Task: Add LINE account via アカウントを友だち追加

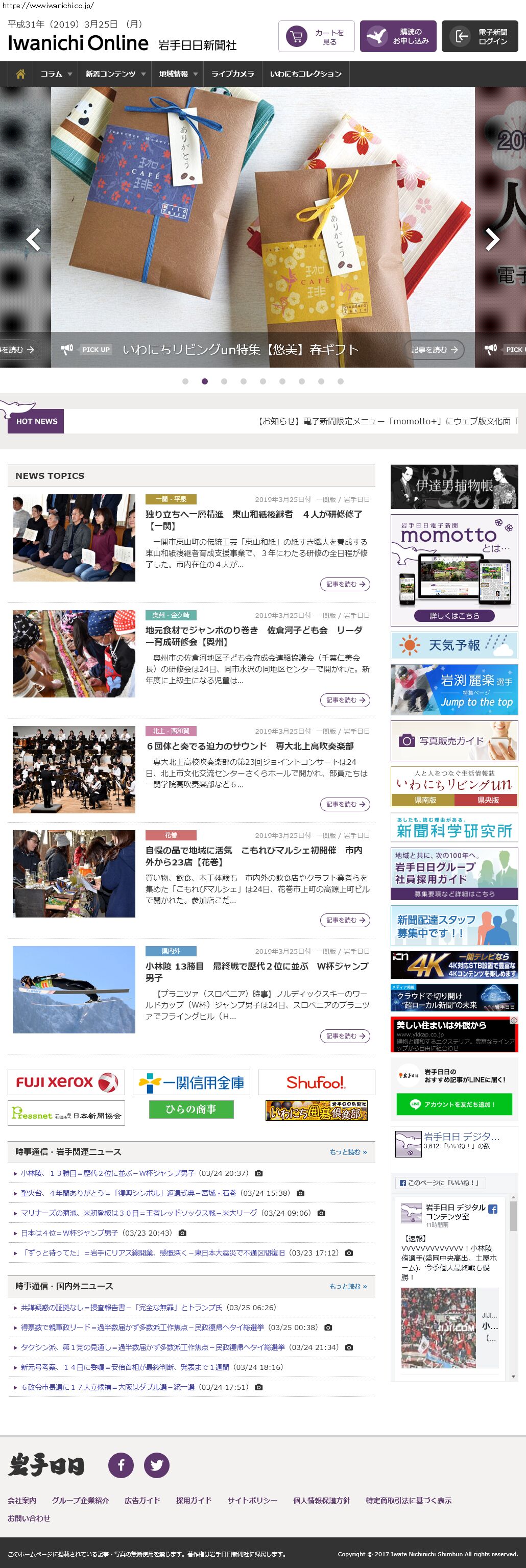Action: [454, 1104]
